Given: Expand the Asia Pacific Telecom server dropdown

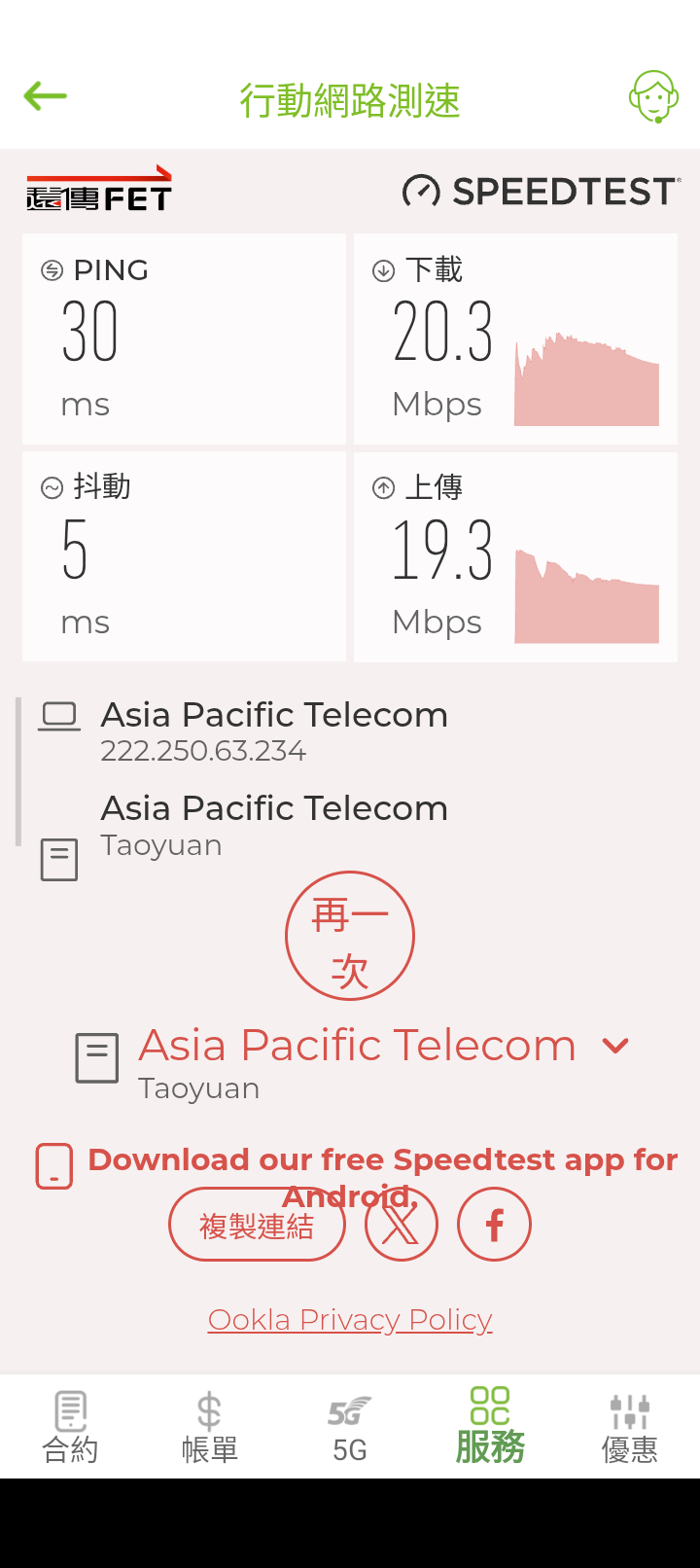Looking at the screenshot, I should 615,1046.
